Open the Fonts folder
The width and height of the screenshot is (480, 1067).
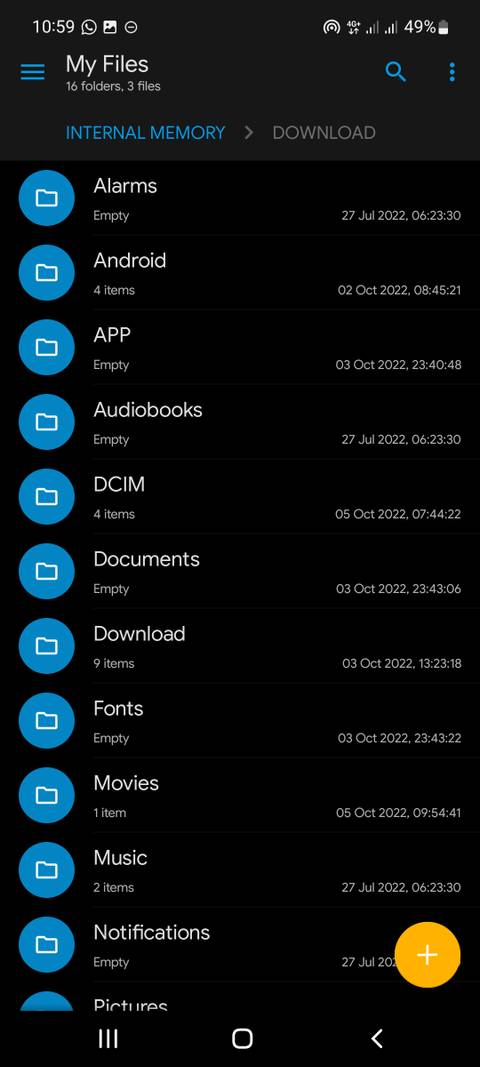tap(240, 722)
